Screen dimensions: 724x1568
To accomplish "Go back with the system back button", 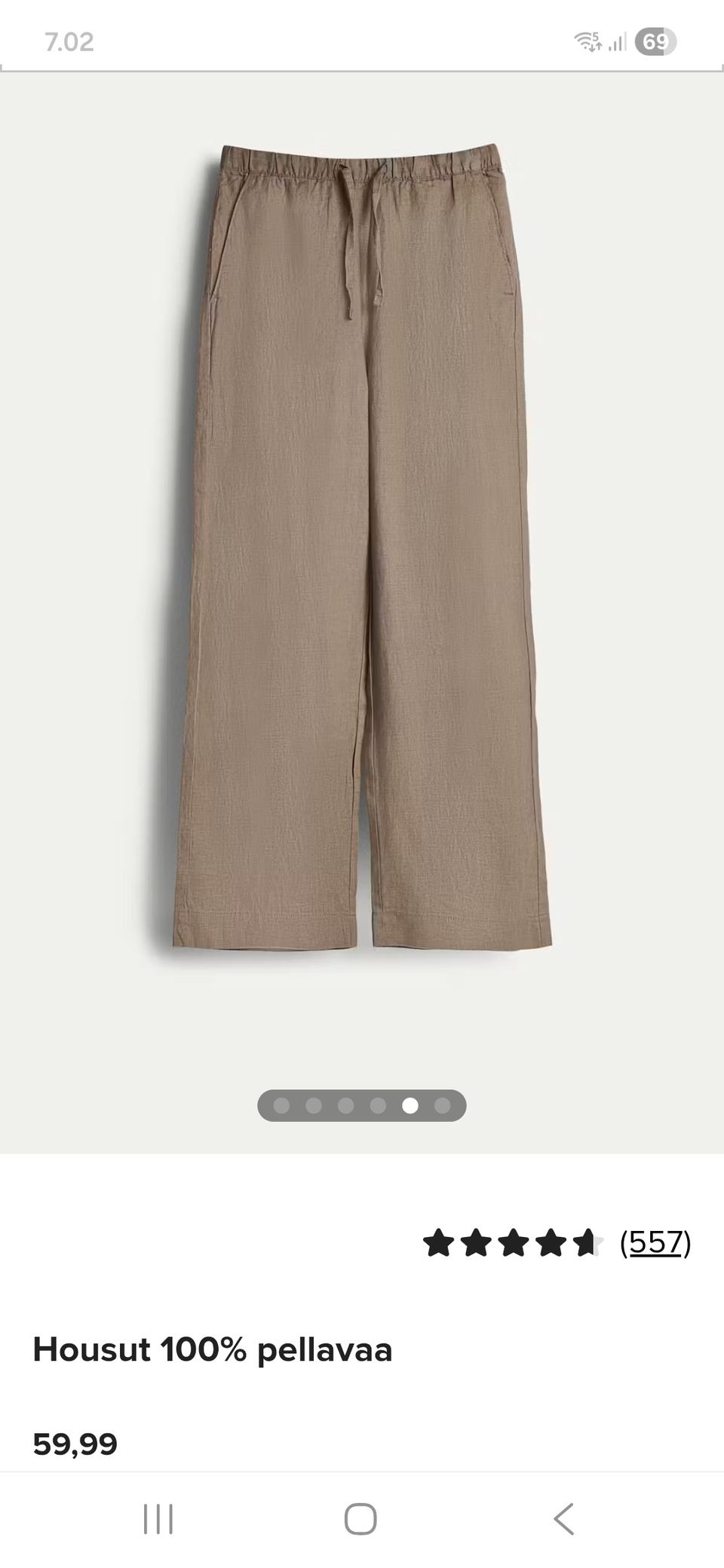I will coord(564,1518).
